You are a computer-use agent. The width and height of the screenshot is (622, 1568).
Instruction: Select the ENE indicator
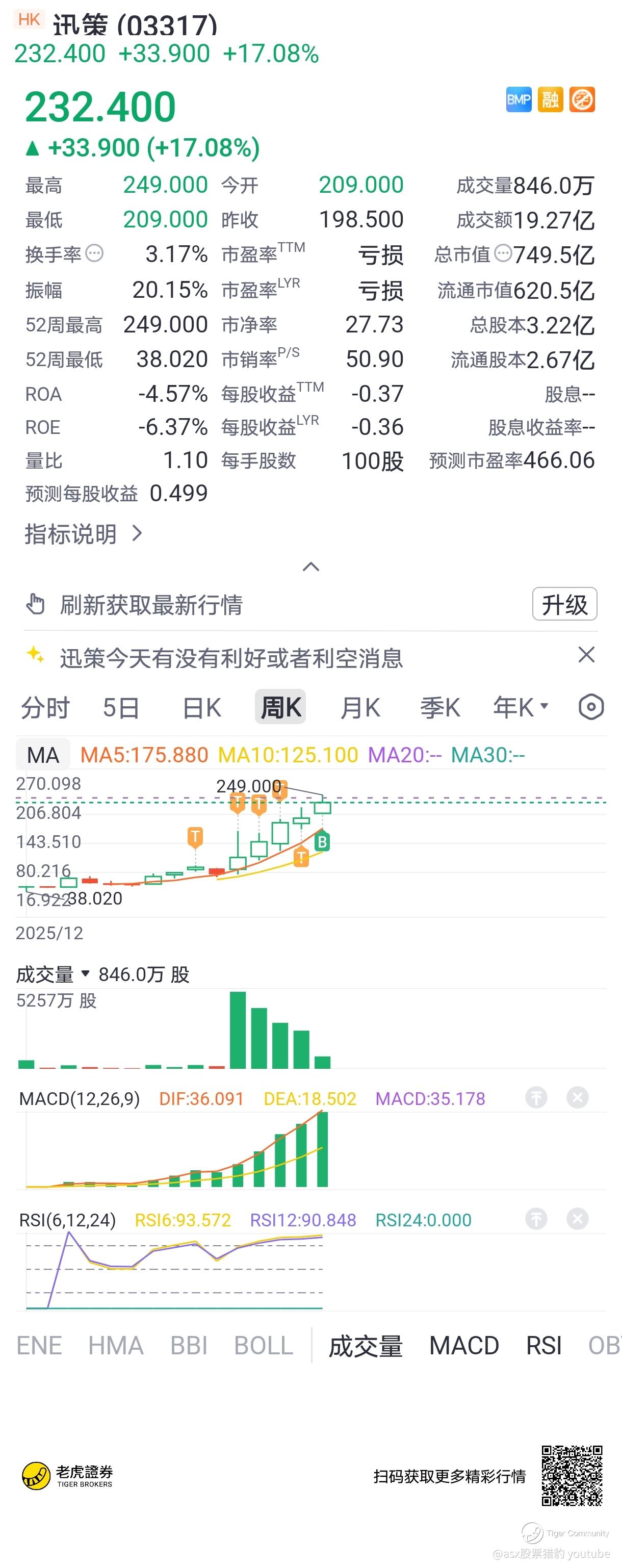pyautogui.click(x=39, y=1345)
